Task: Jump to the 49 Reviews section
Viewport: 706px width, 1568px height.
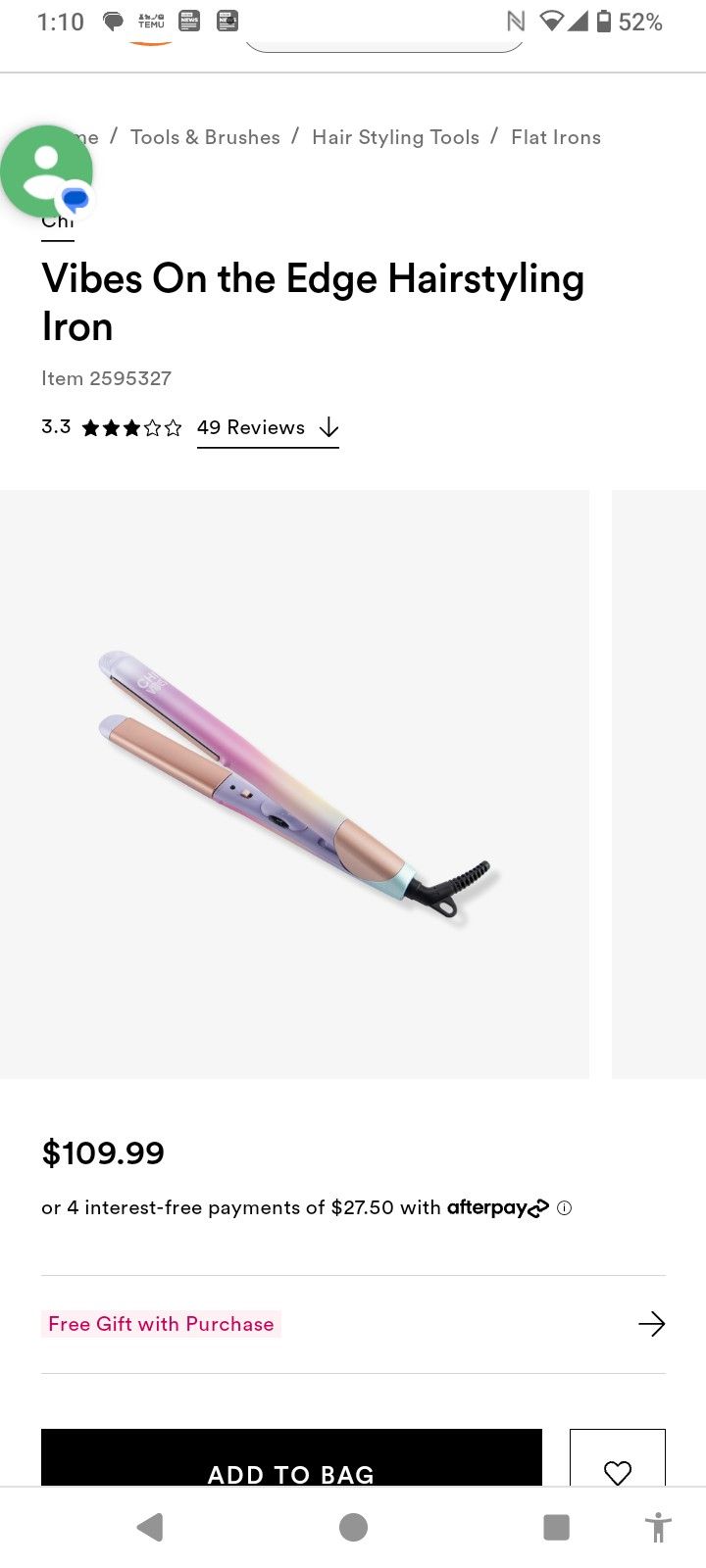Action: point(267,428)
